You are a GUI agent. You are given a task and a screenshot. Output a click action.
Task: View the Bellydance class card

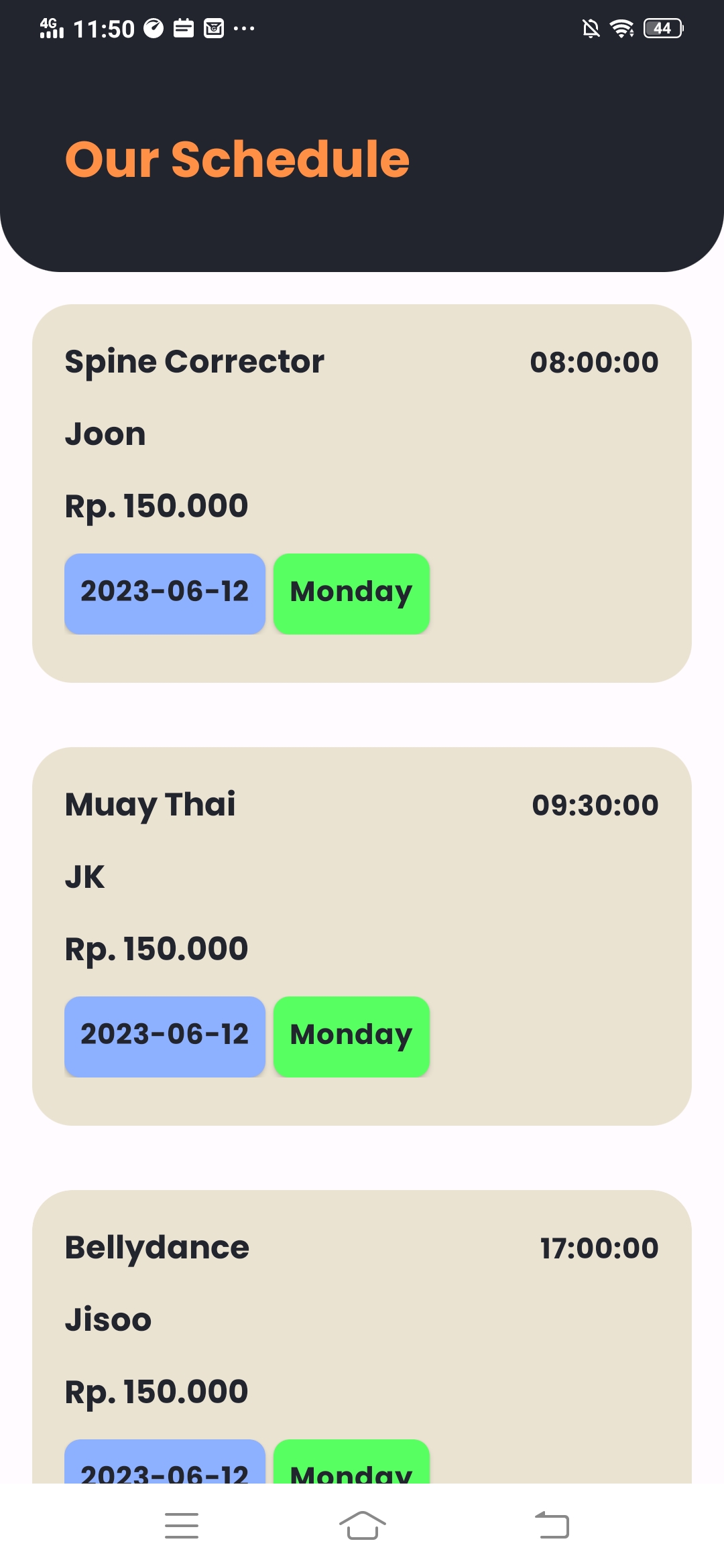click(362, 1333)
